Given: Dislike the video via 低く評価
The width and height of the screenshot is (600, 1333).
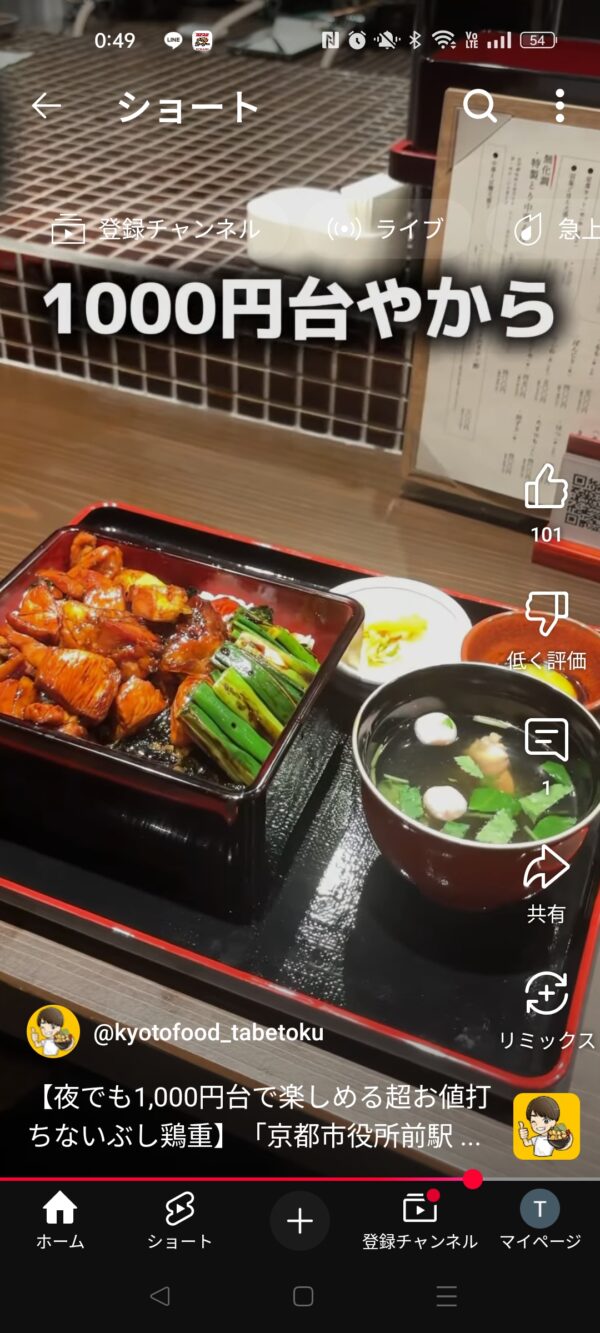Looking at the screenshot, I should pos(546,614).
